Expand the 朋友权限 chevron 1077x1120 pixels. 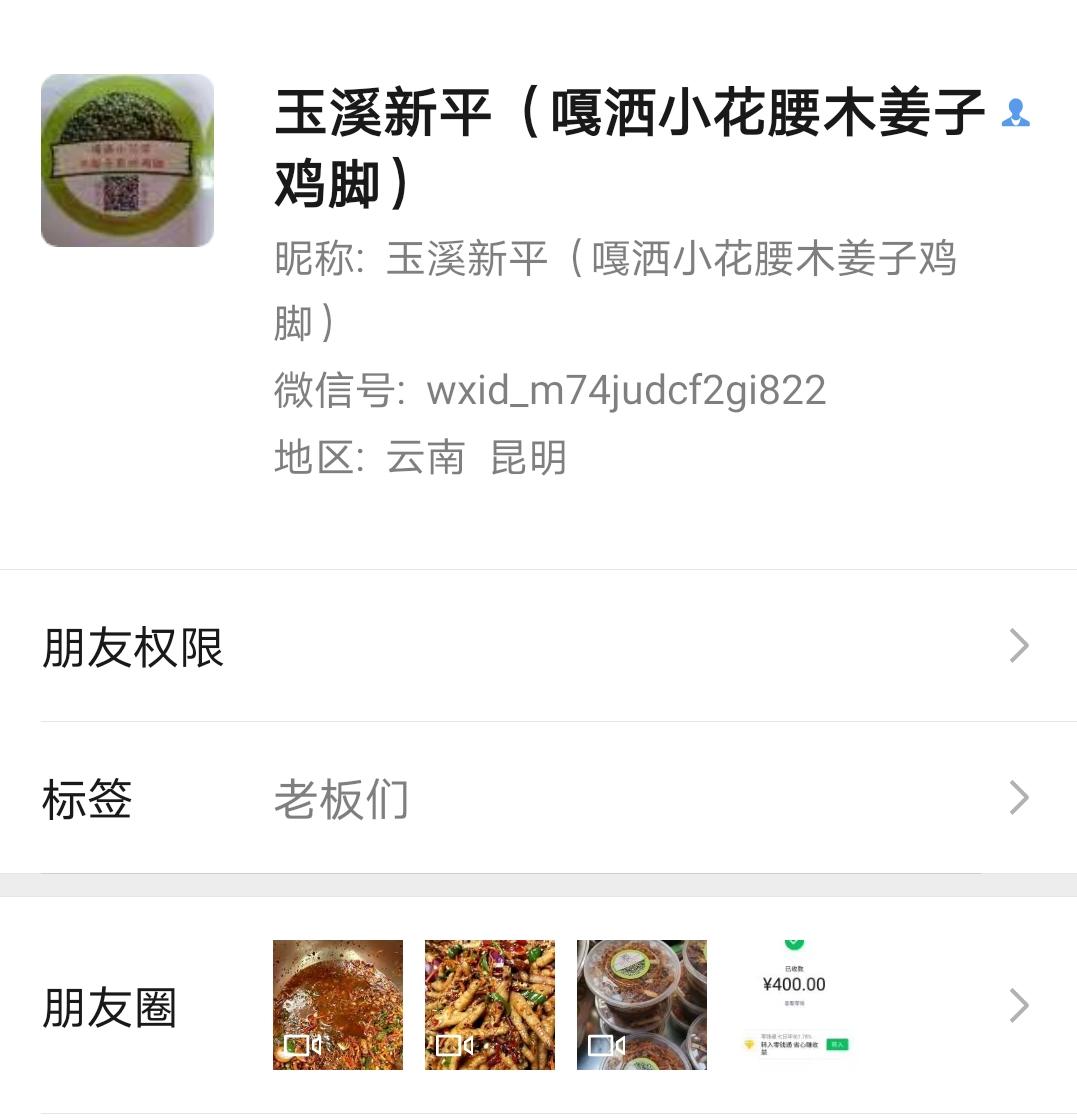[x=1018, y=646]
